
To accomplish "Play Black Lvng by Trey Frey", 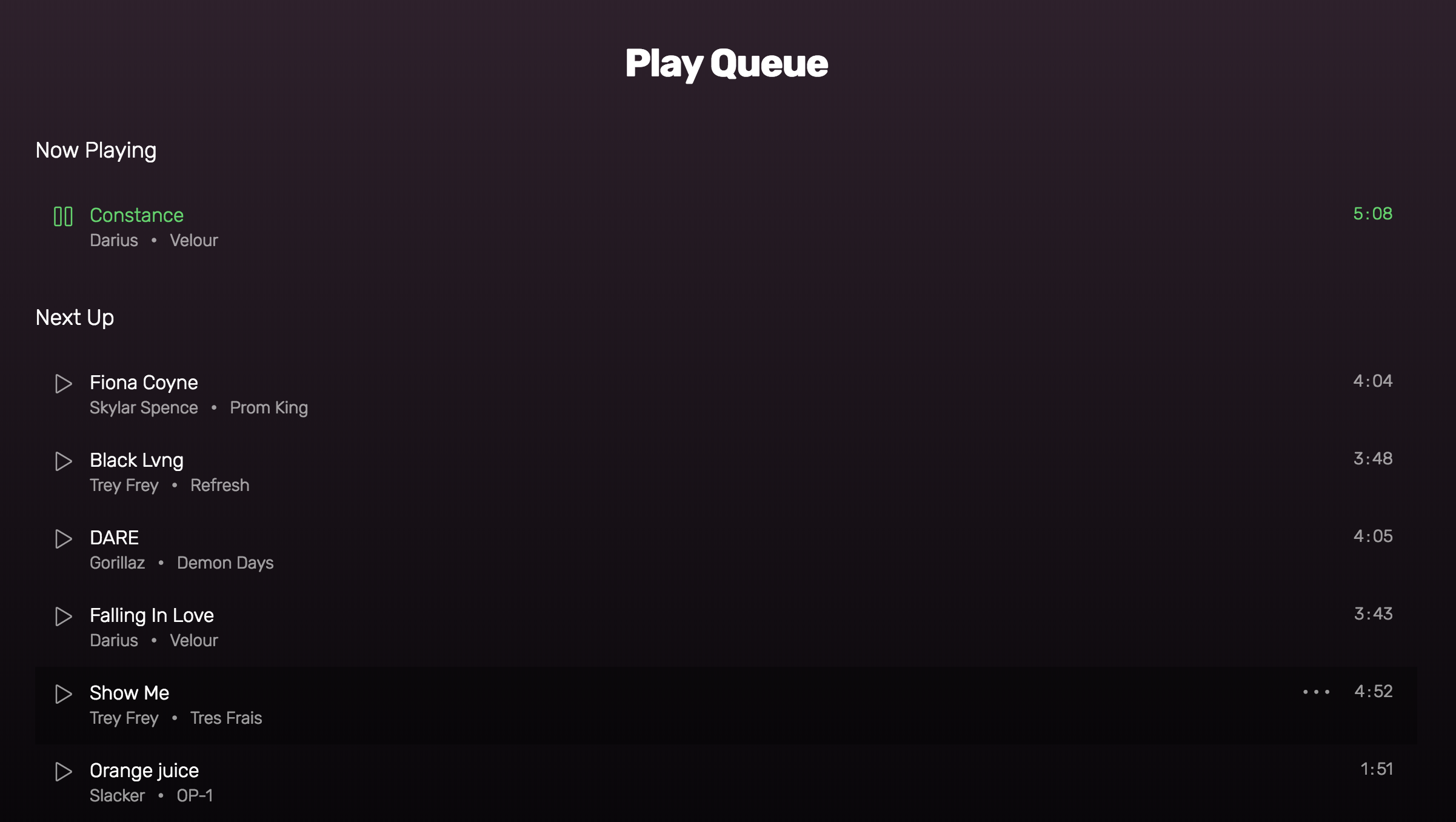I will tap(63, 461).
